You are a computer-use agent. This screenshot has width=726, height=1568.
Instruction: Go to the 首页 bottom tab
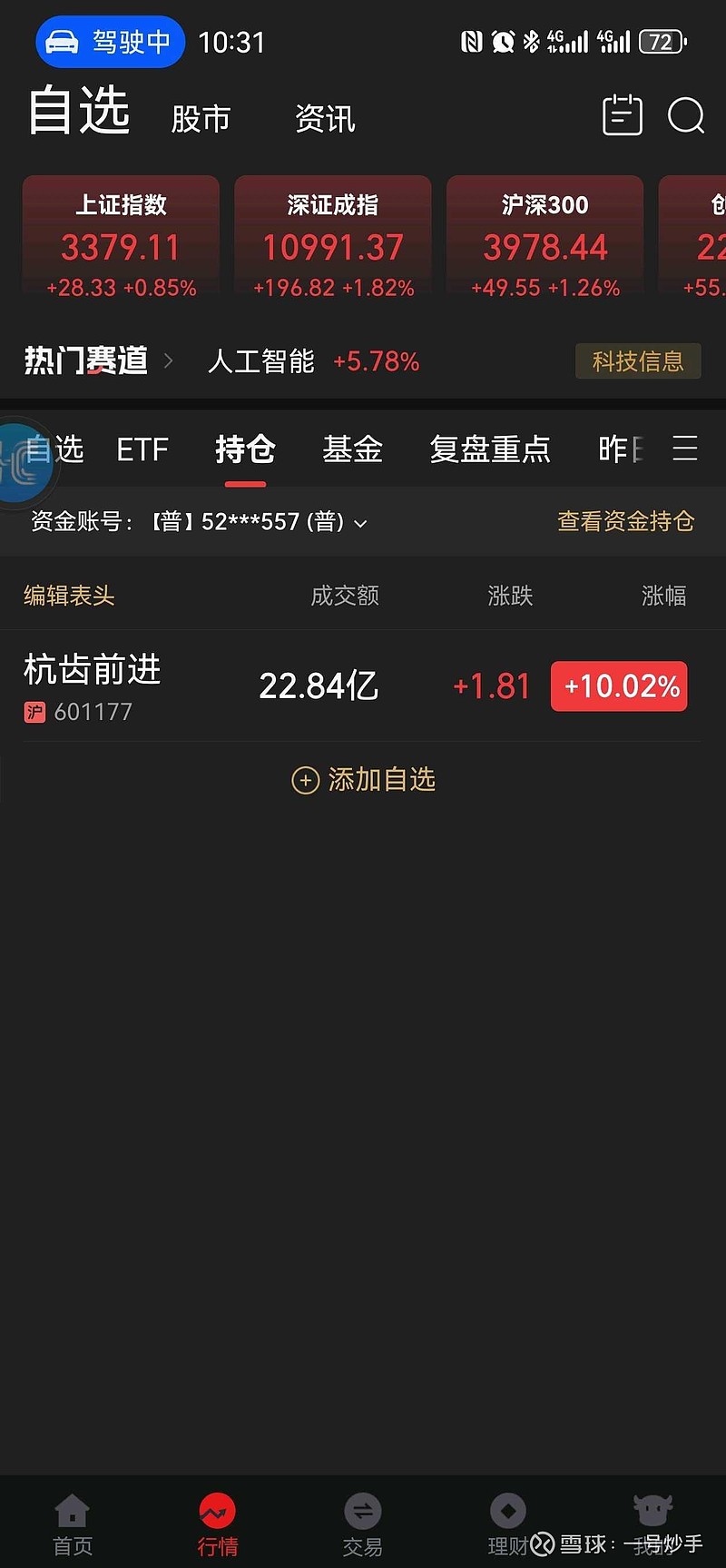(x=73, y=1525)
